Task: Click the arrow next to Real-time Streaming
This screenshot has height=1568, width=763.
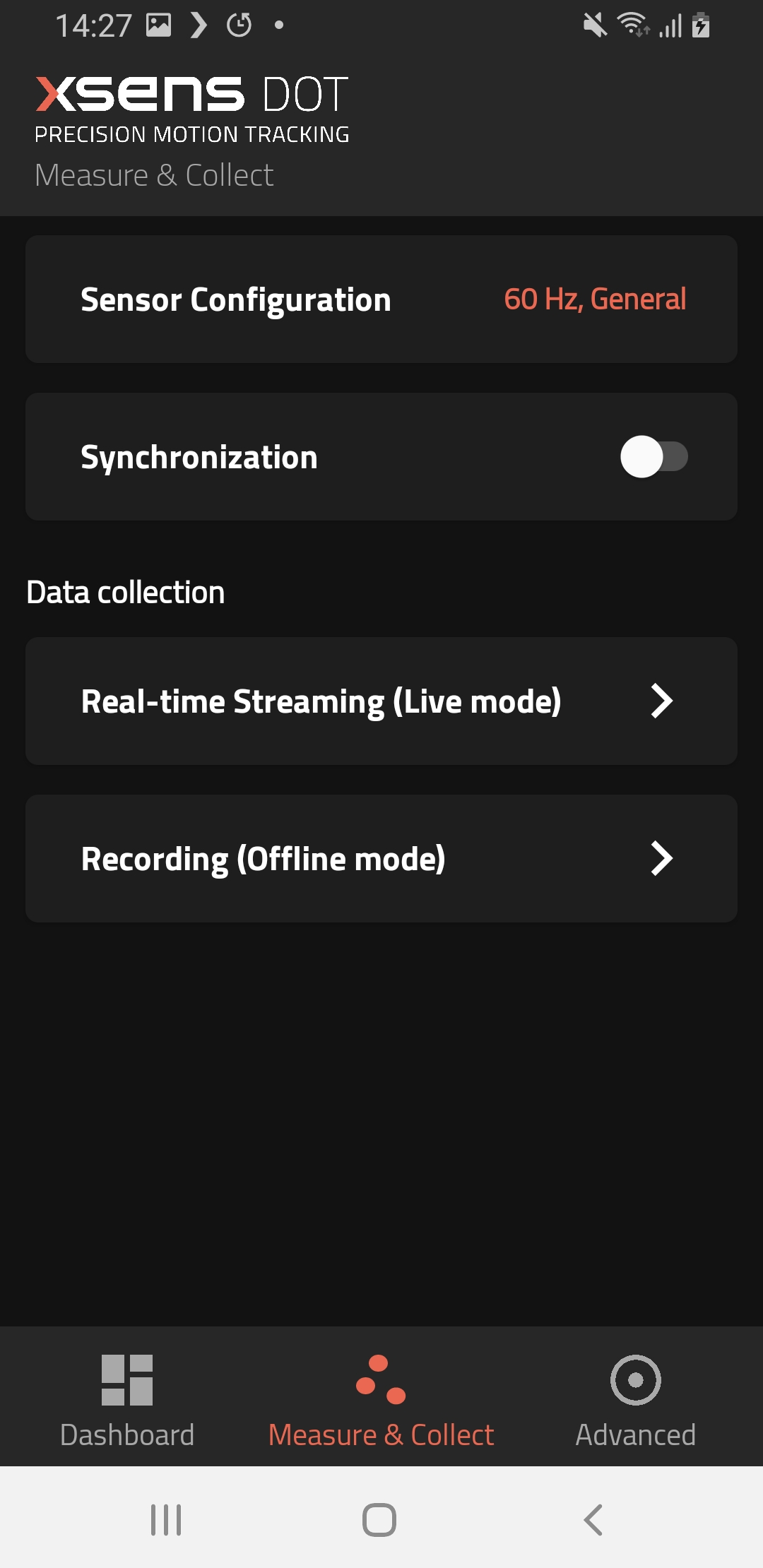Action: coord(662,701)
